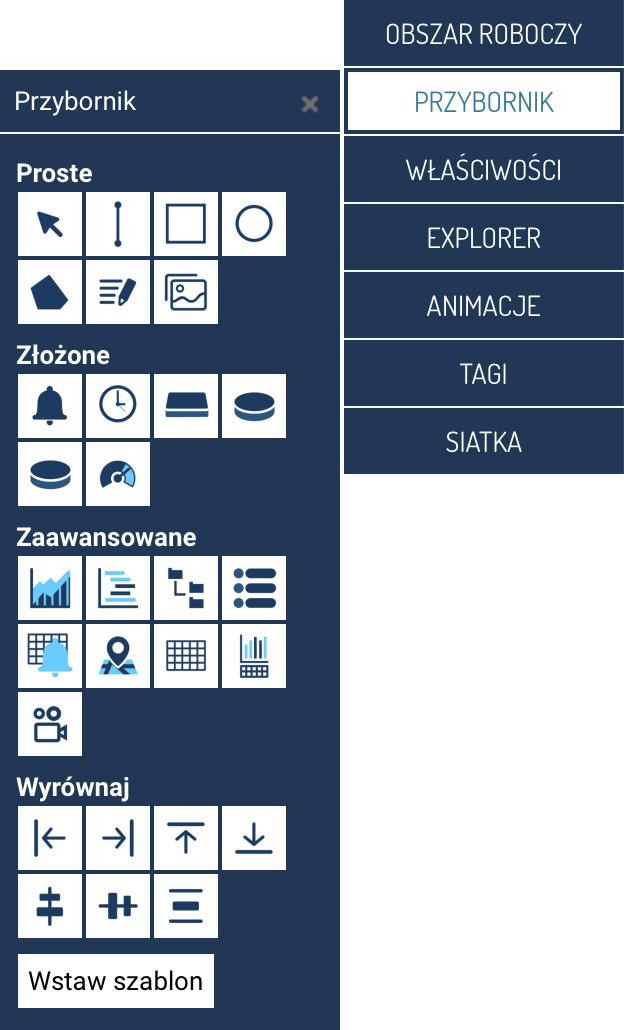Open the Obszar roboczy menu
Screen dimensions: 624x1030
coord(484,34)
